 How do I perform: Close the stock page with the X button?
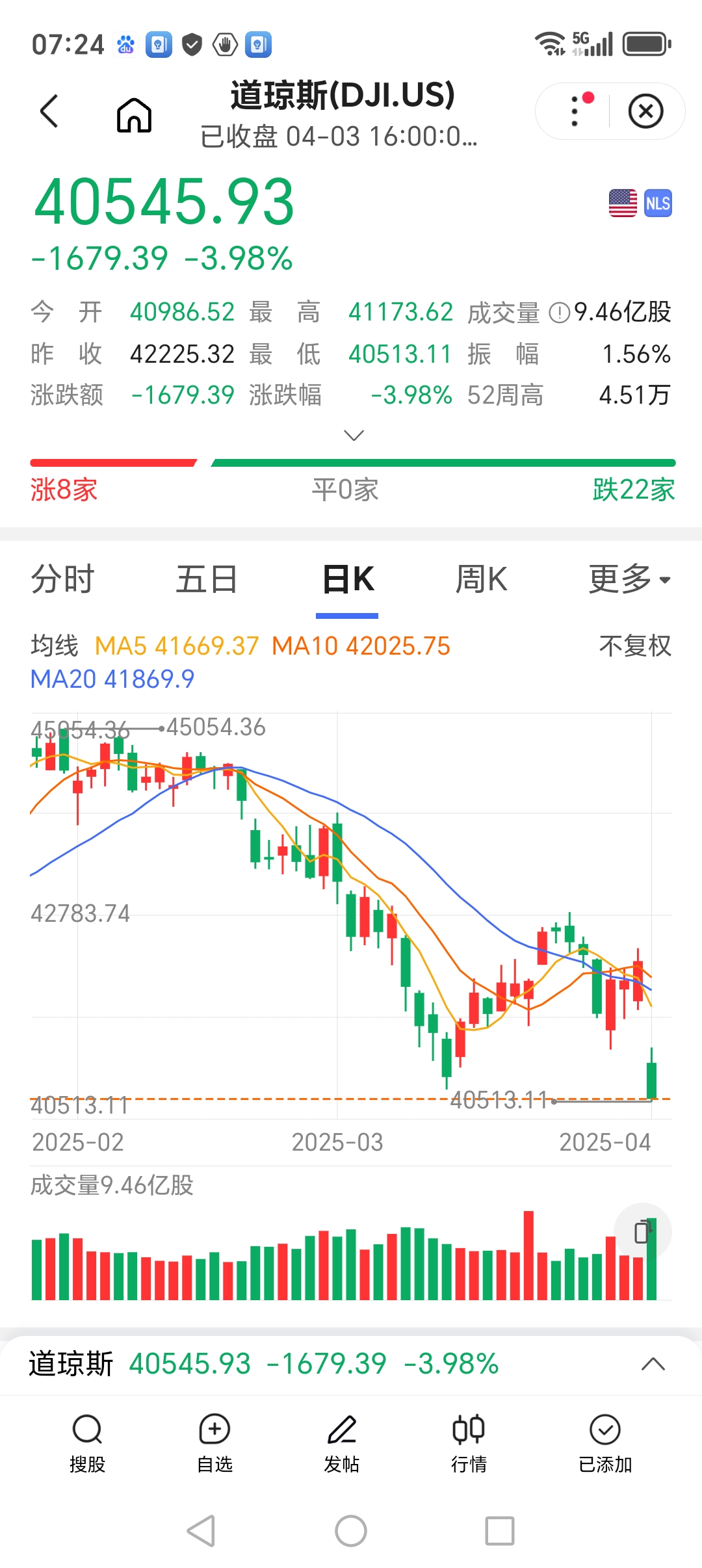pyautogui.click(x=646, y=111)
